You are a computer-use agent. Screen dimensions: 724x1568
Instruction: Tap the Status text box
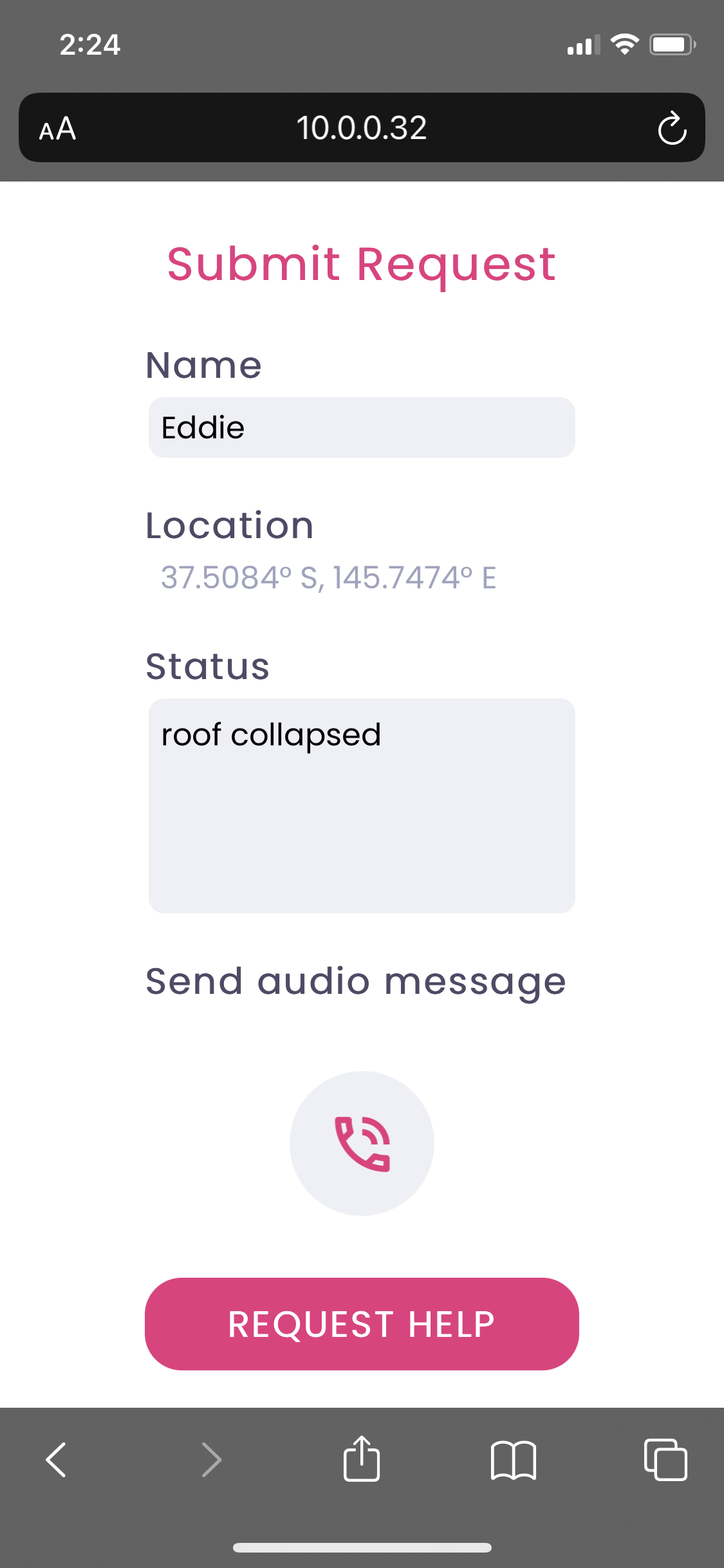(362, 805)
